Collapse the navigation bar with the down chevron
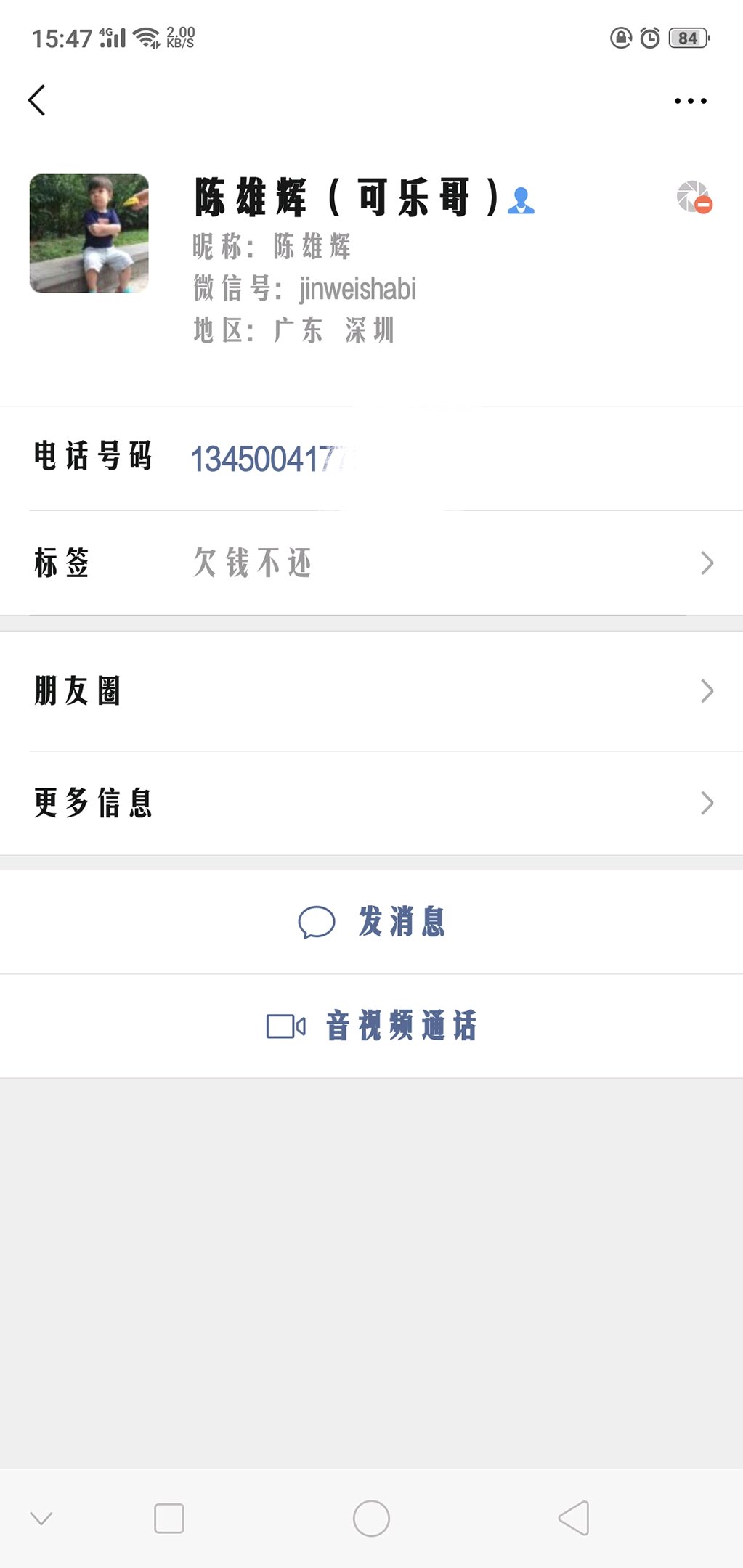The height and width of the screenshot is (1568, 743). (x=41, y=1518)
